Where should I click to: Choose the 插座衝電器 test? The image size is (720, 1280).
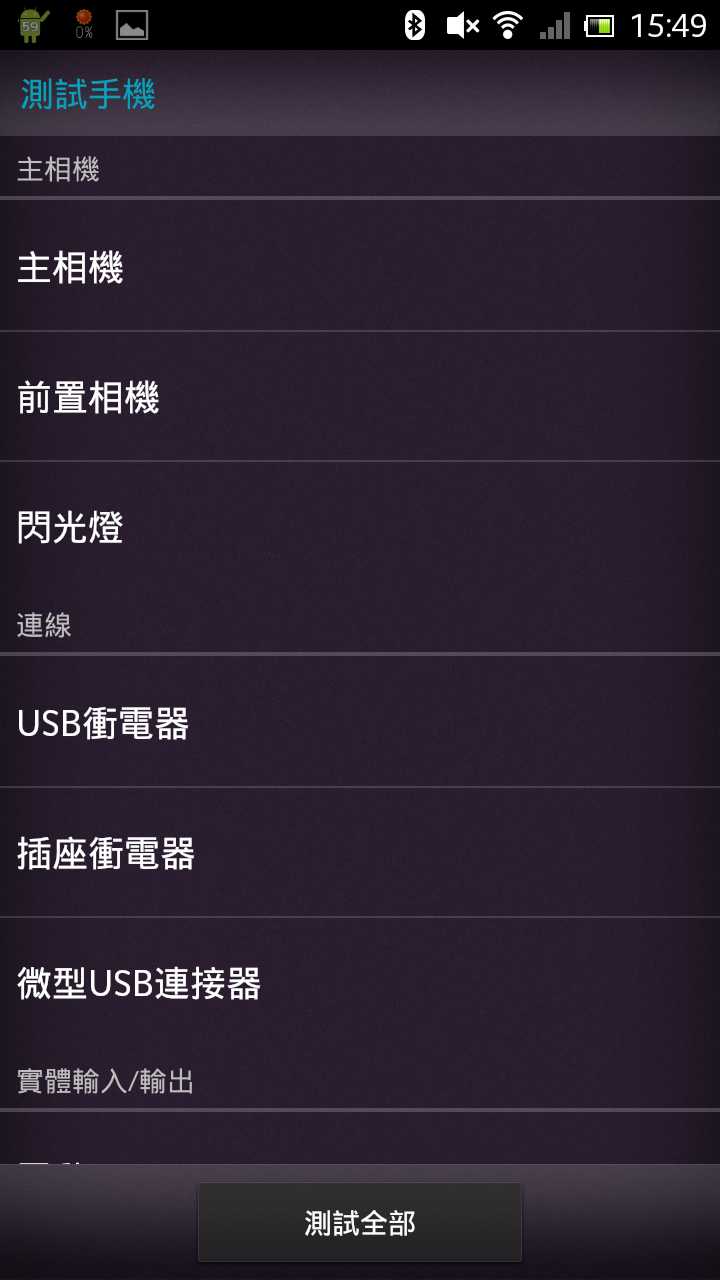[360, 852]
